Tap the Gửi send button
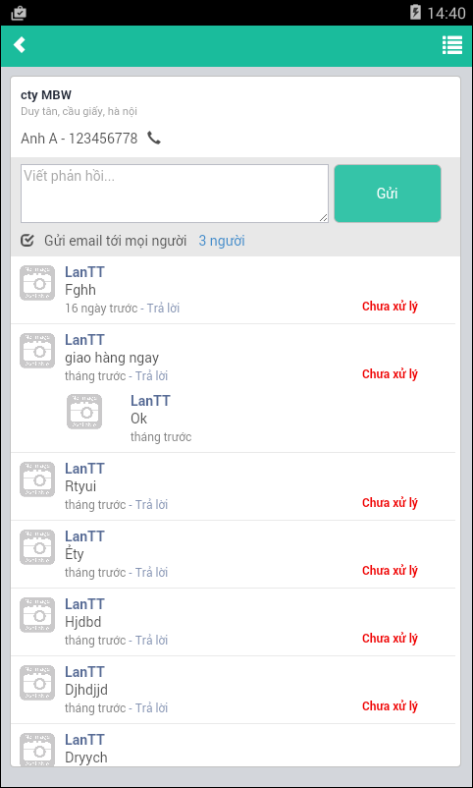Viewport: 473px width, 788px height. point(388,193)
